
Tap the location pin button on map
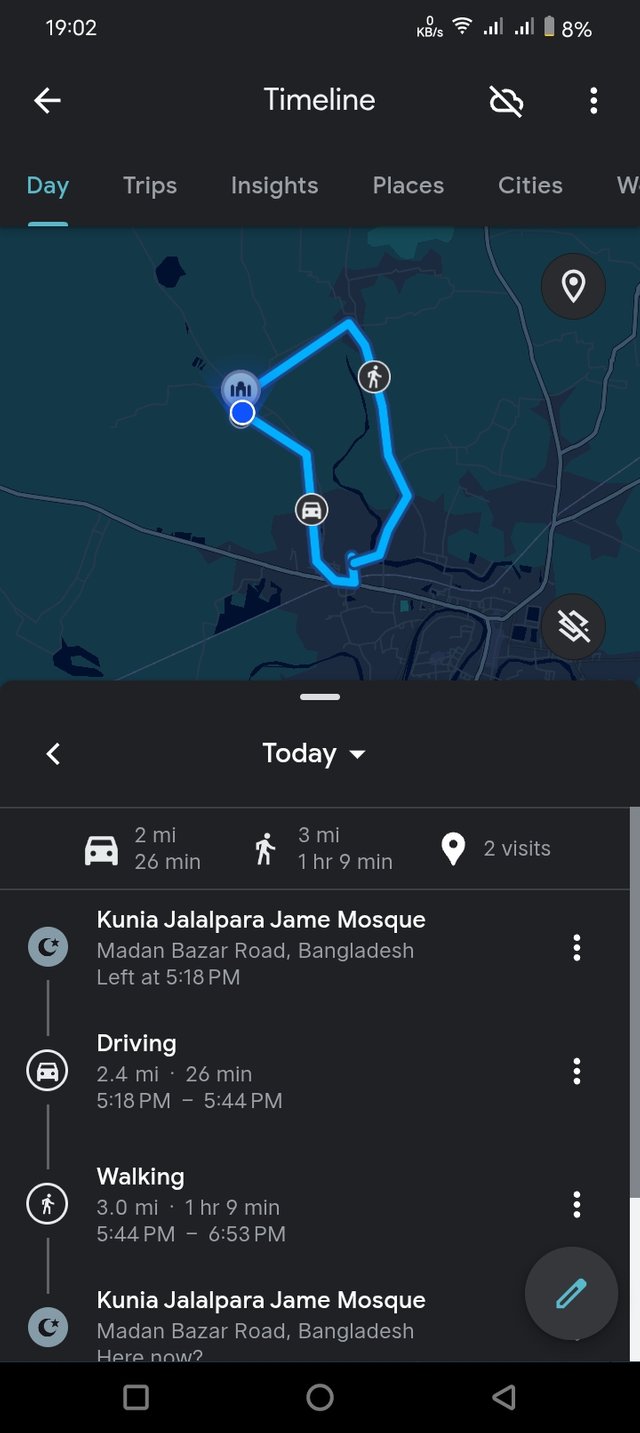573,286
